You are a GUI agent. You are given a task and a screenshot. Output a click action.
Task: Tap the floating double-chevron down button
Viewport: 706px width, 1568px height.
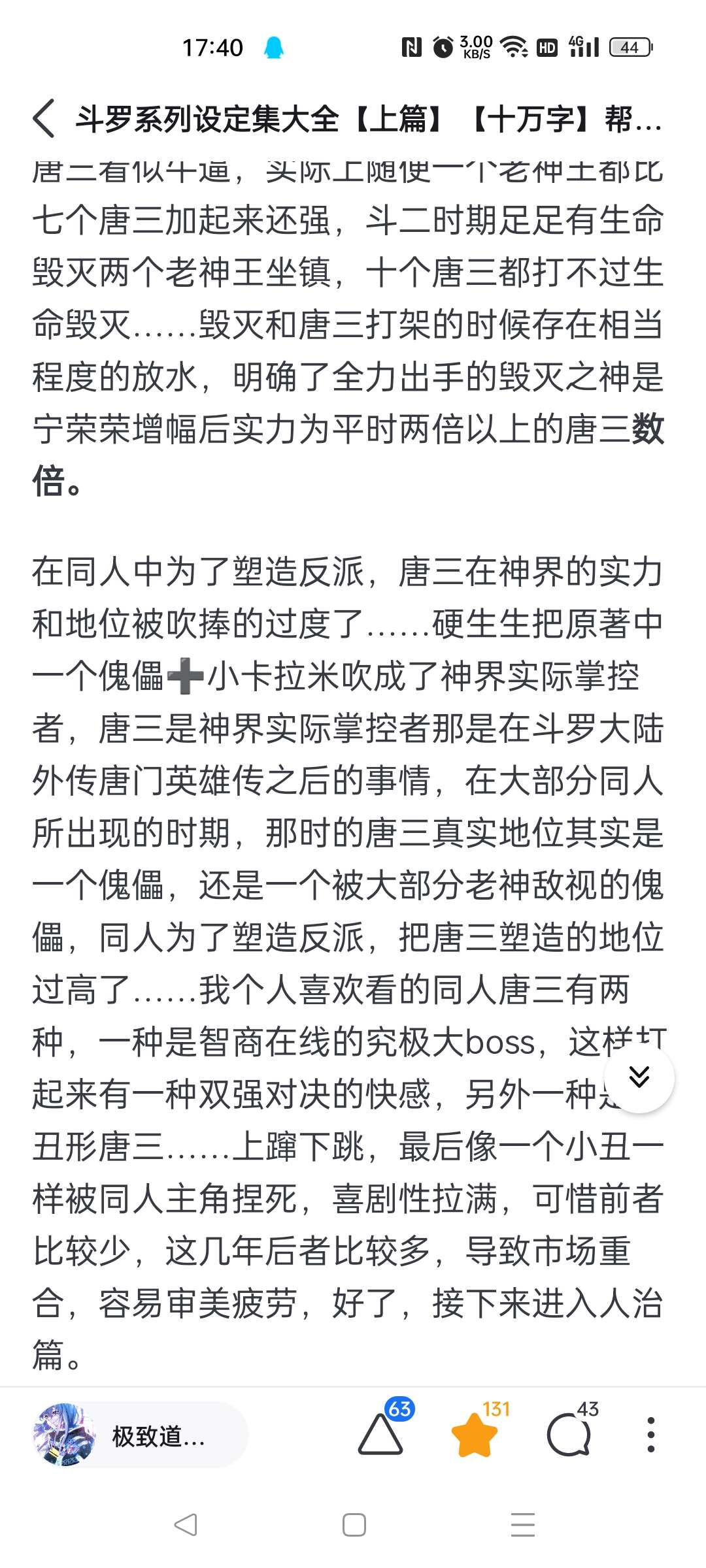(639, 1077)
